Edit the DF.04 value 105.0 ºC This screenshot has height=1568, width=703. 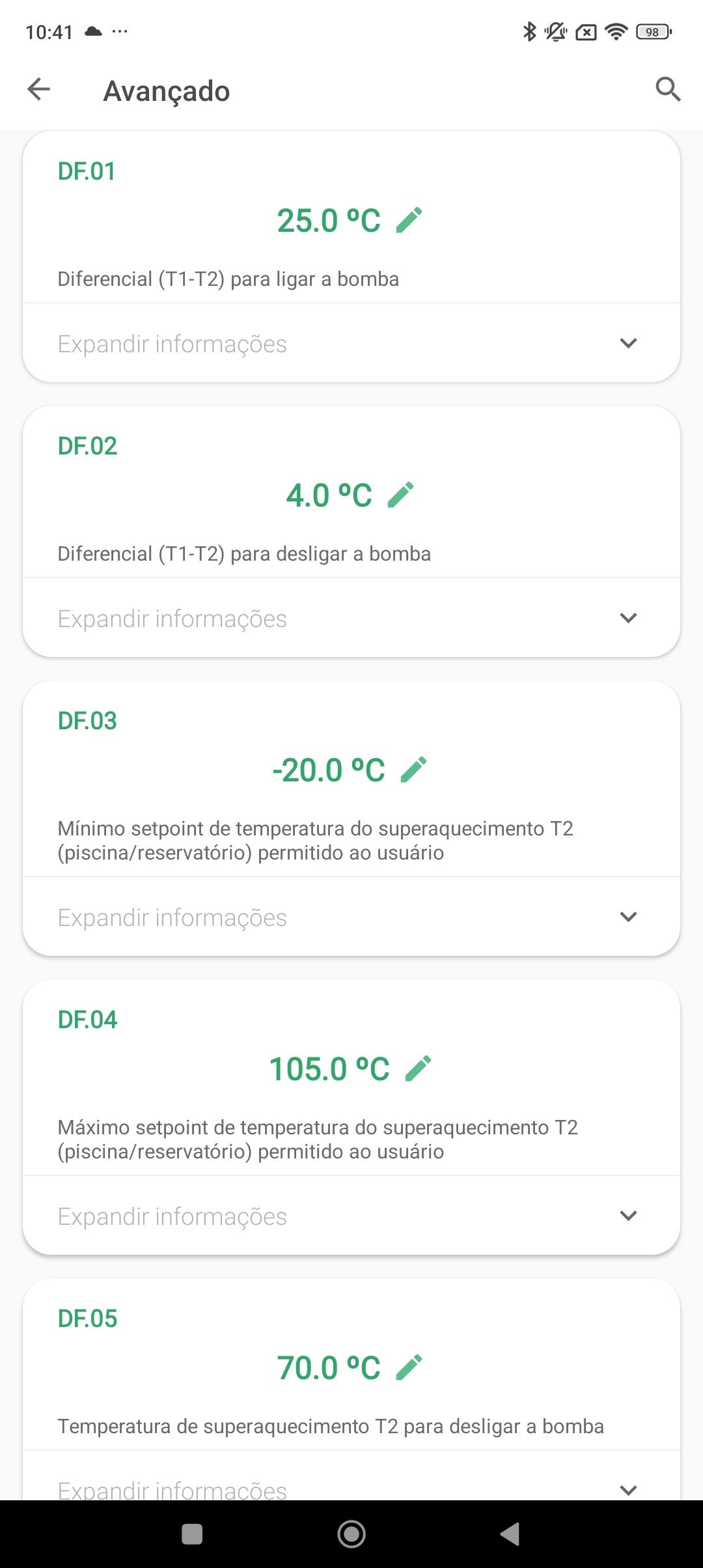pos(419,1069)
